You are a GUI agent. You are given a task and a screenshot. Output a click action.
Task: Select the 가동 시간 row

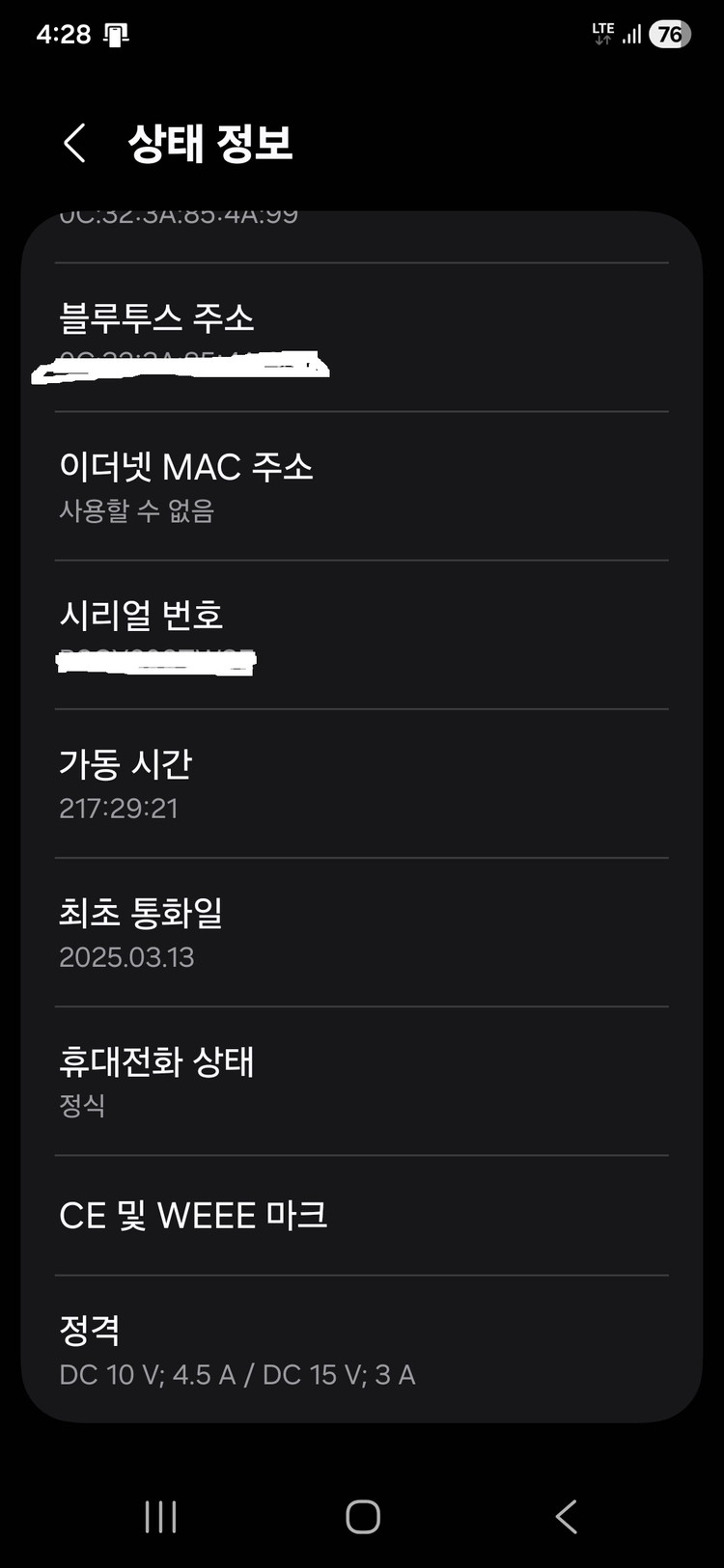tap(362, 782)
